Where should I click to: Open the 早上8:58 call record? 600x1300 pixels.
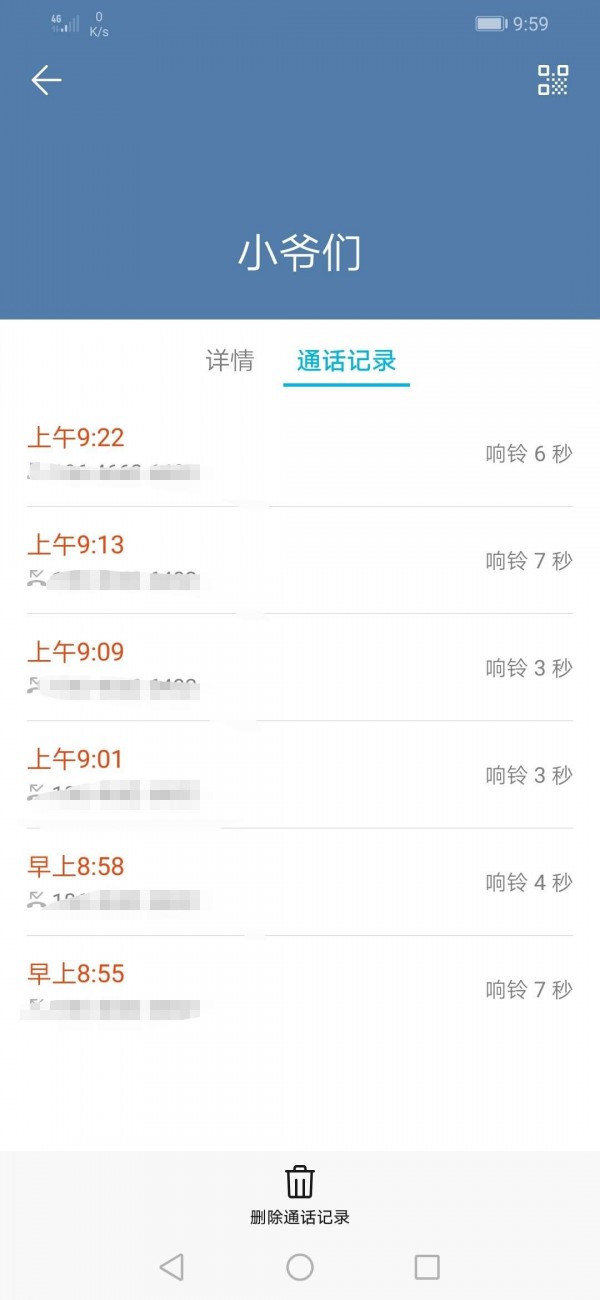300,881
